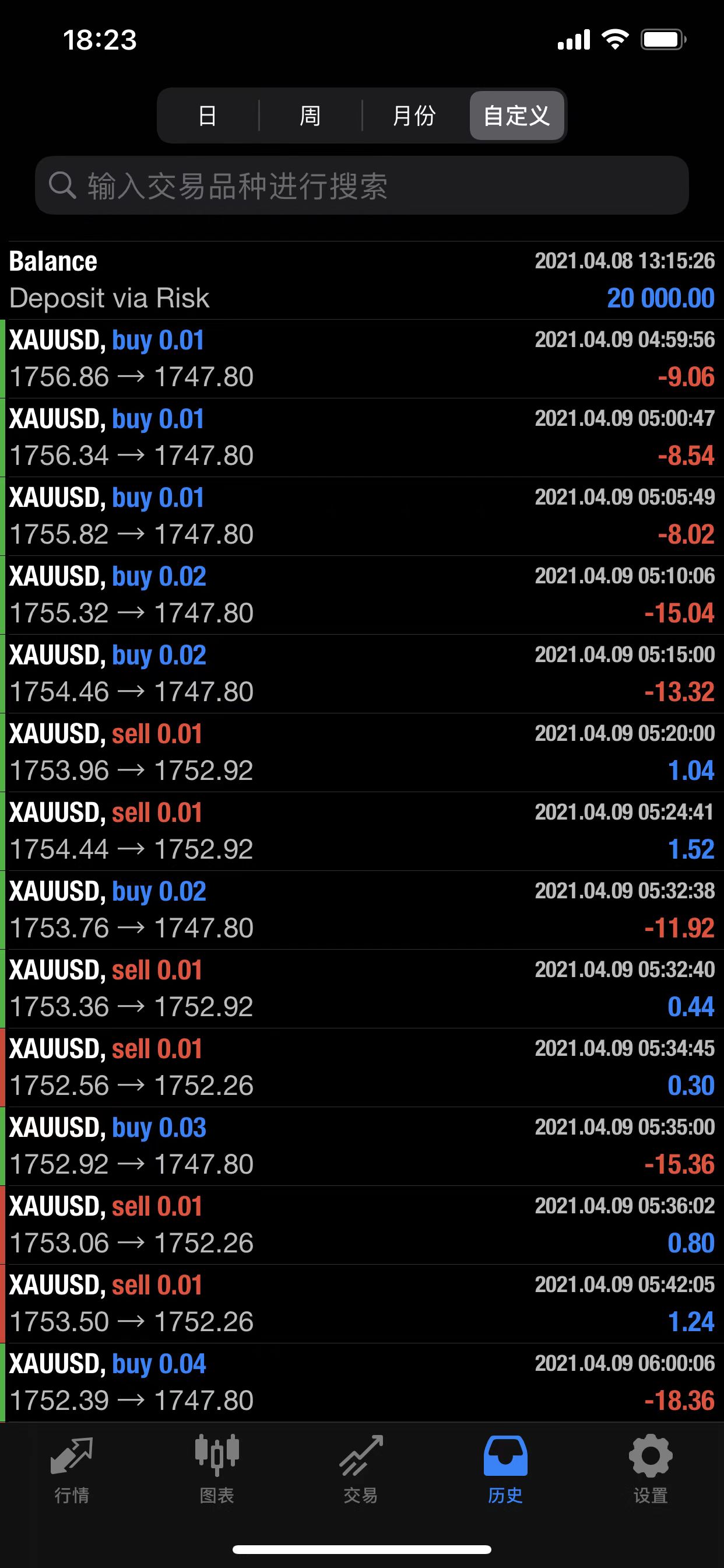This screenshot has height=1568, width=724.
Task: Select the 自定义 (custom) period filter
Action: click(516, 116)
